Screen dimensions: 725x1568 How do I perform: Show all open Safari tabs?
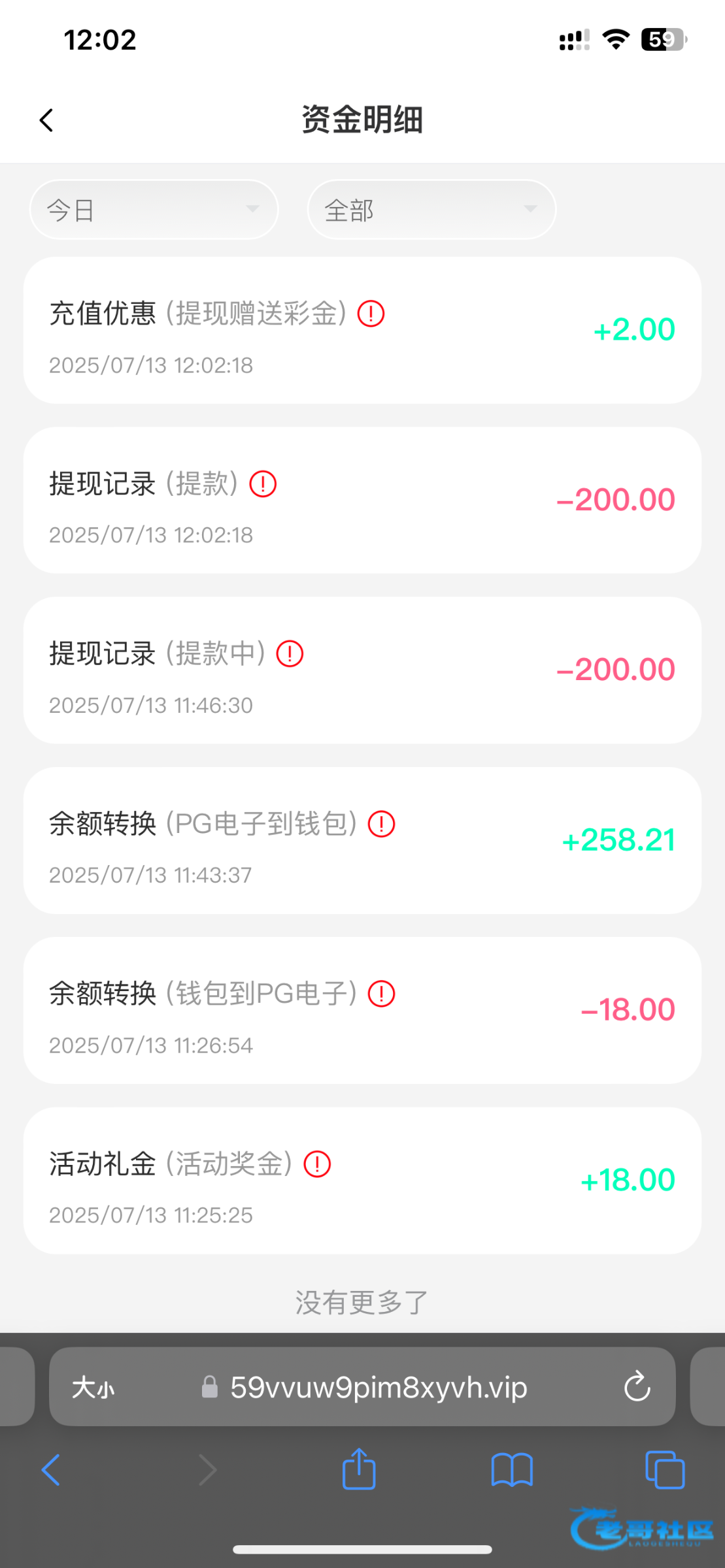click(x=664, y=1470)
